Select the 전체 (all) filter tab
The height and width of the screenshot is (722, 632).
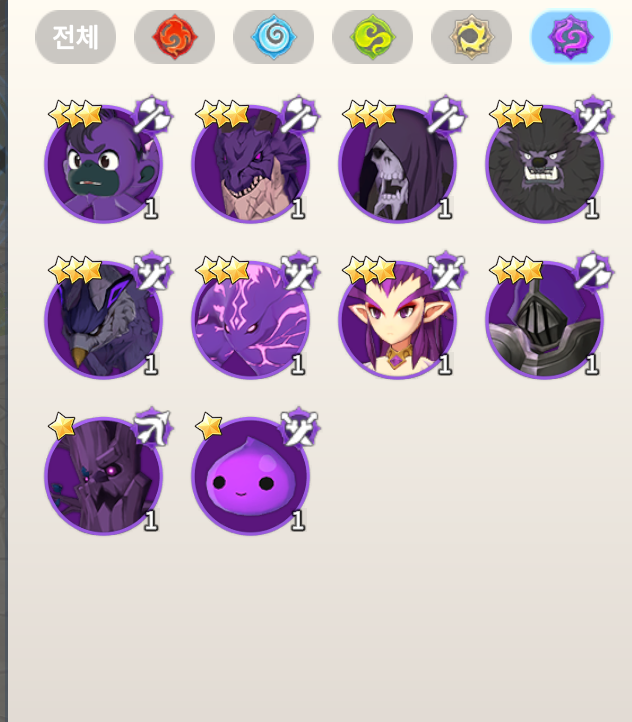click(x=75, y=38)
